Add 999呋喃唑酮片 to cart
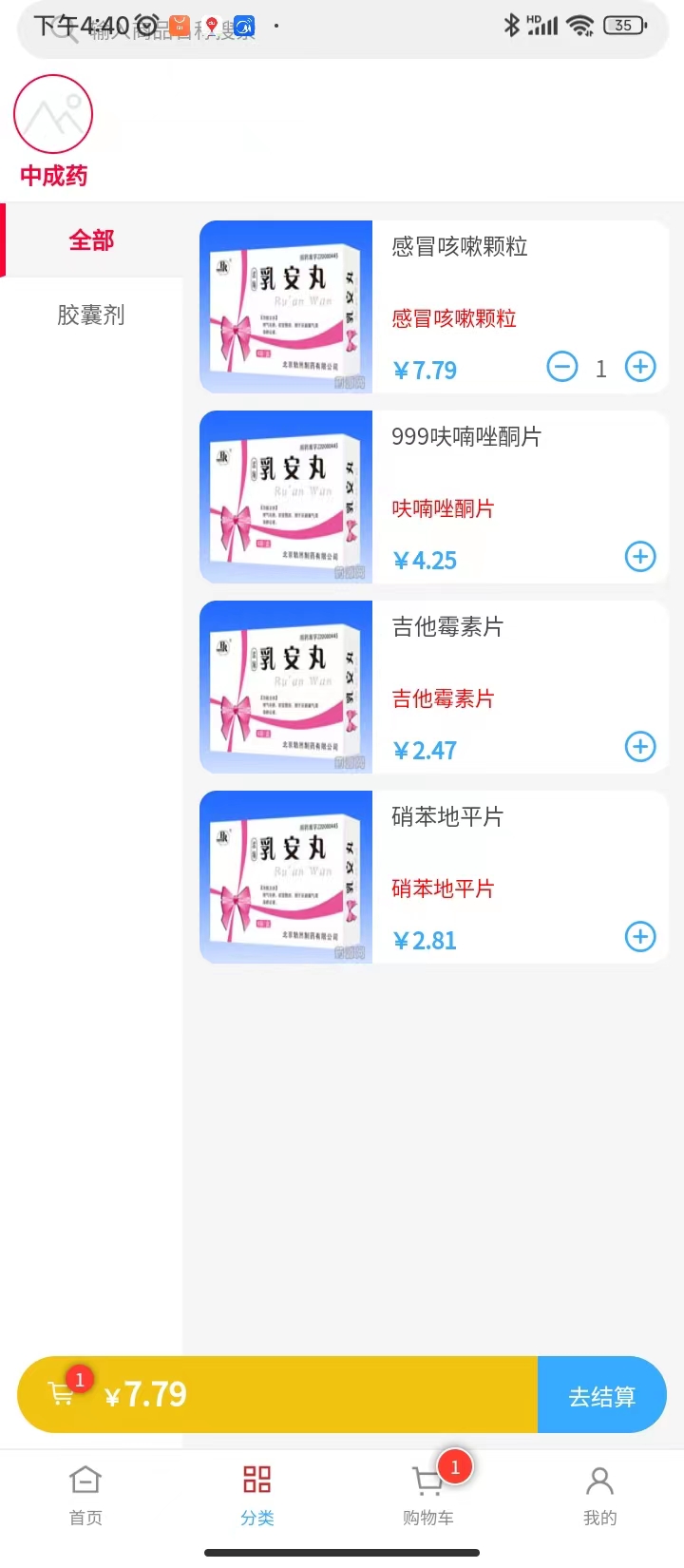The height and width of the screenshot is (1568, 684). [640, 557]
